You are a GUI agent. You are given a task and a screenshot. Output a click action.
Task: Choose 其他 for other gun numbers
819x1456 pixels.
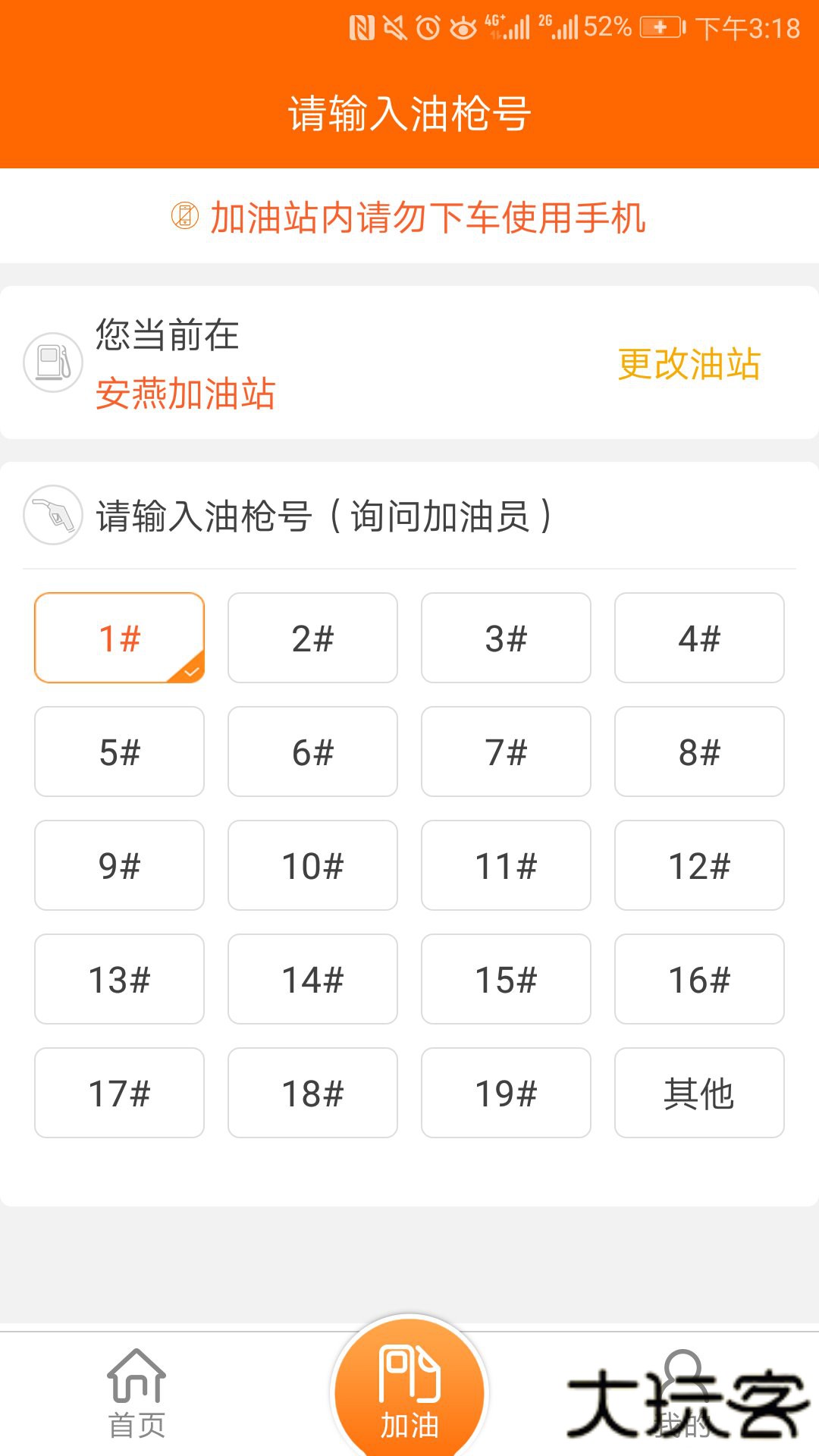[699, 1093]
